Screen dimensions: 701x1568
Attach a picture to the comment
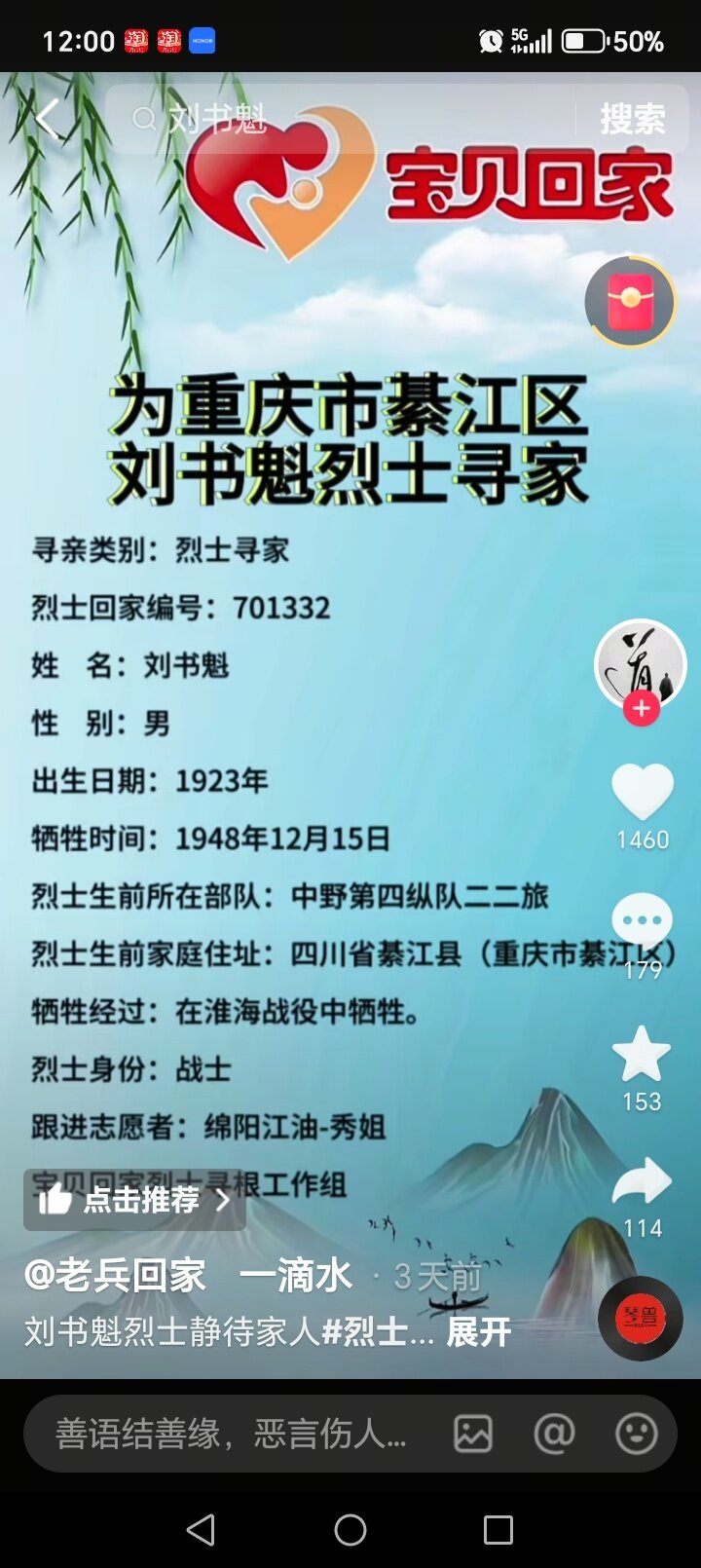473,1434
